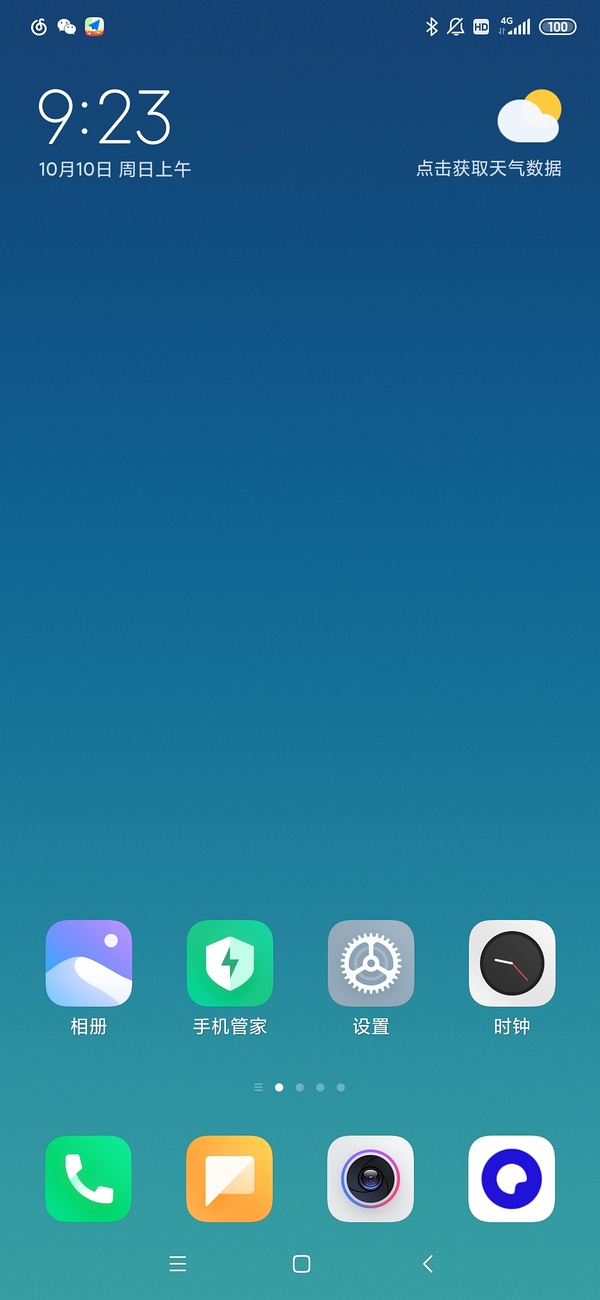600x1300 pixels.
Task: Open the 相册 gallery app
Action: (x=89, y=963)
